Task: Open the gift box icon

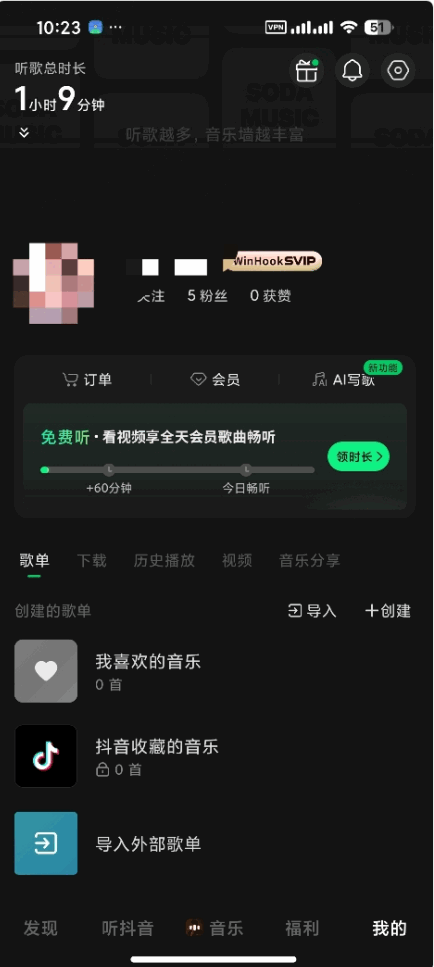Action: 306,70
